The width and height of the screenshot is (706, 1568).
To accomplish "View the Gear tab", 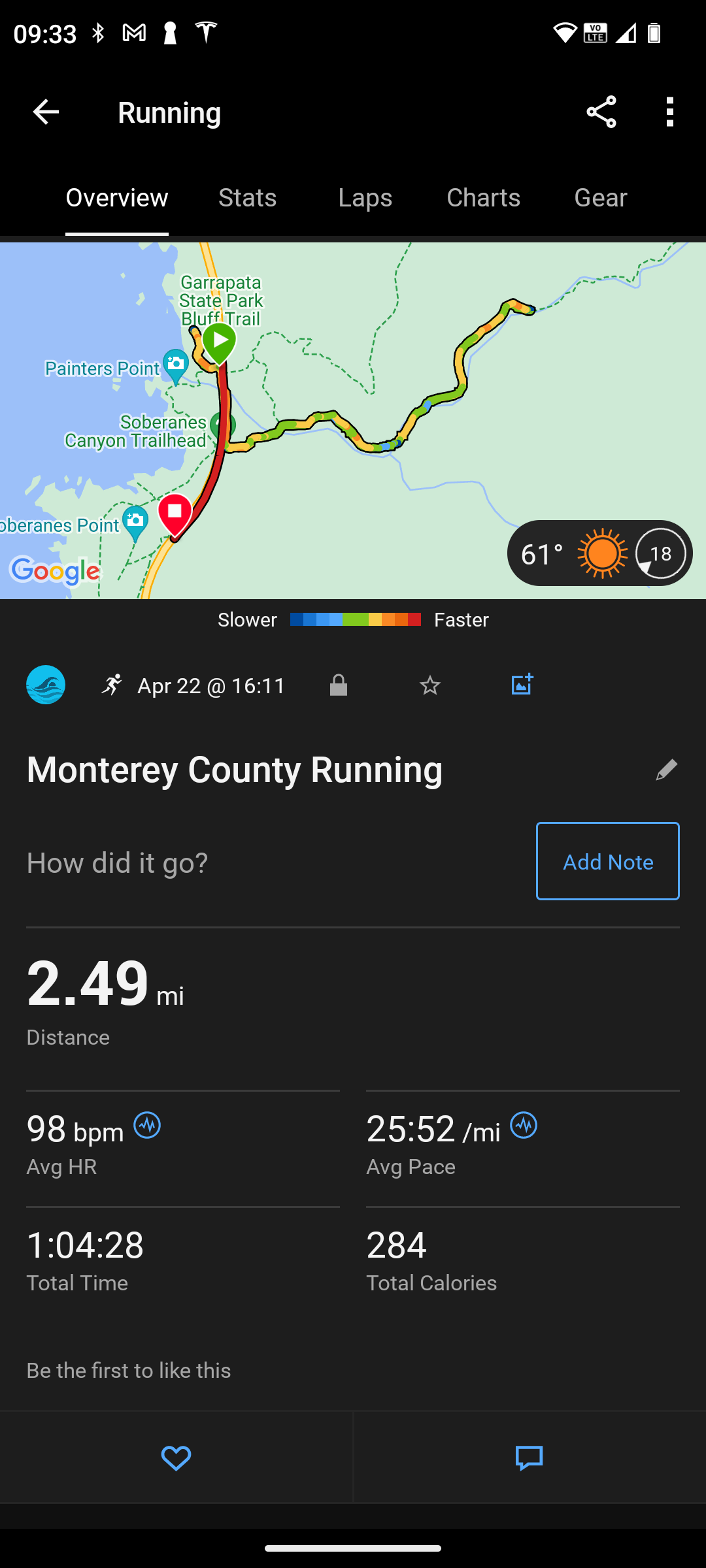I will 600,198.
